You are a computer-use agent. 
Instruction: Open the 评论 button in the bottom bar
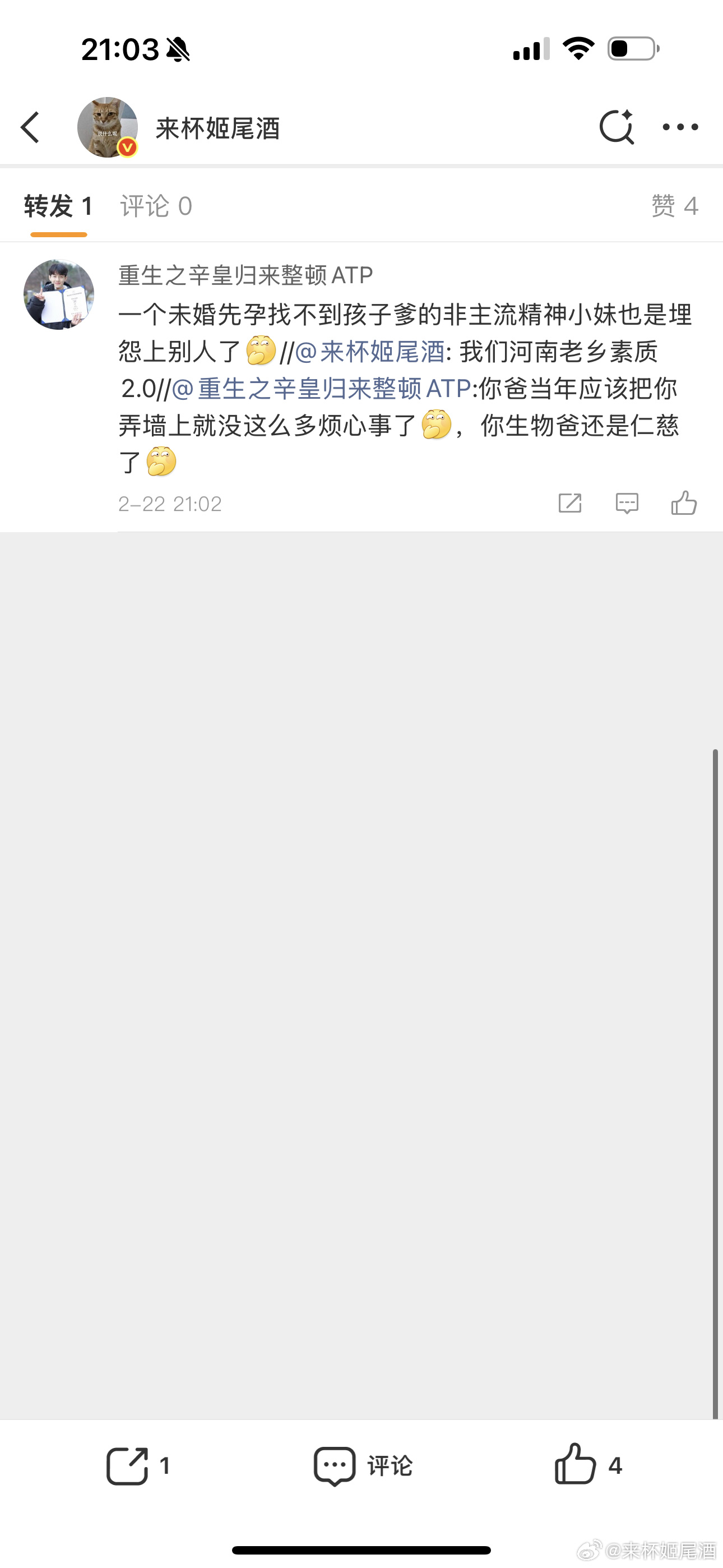363,1466
